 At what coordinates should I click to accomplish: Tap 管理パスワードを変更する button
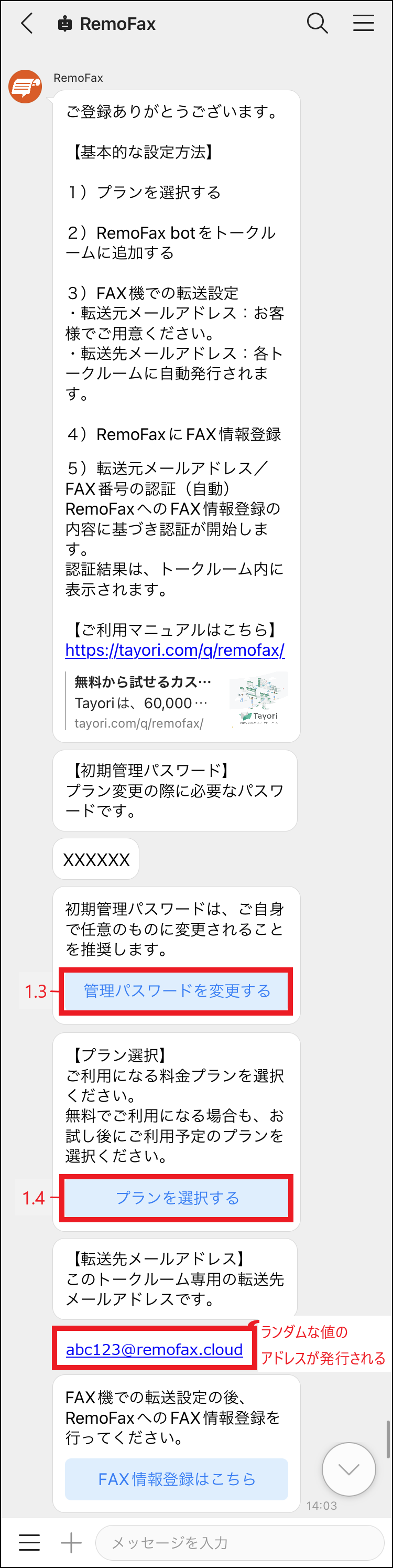click(x=177, y=991)
